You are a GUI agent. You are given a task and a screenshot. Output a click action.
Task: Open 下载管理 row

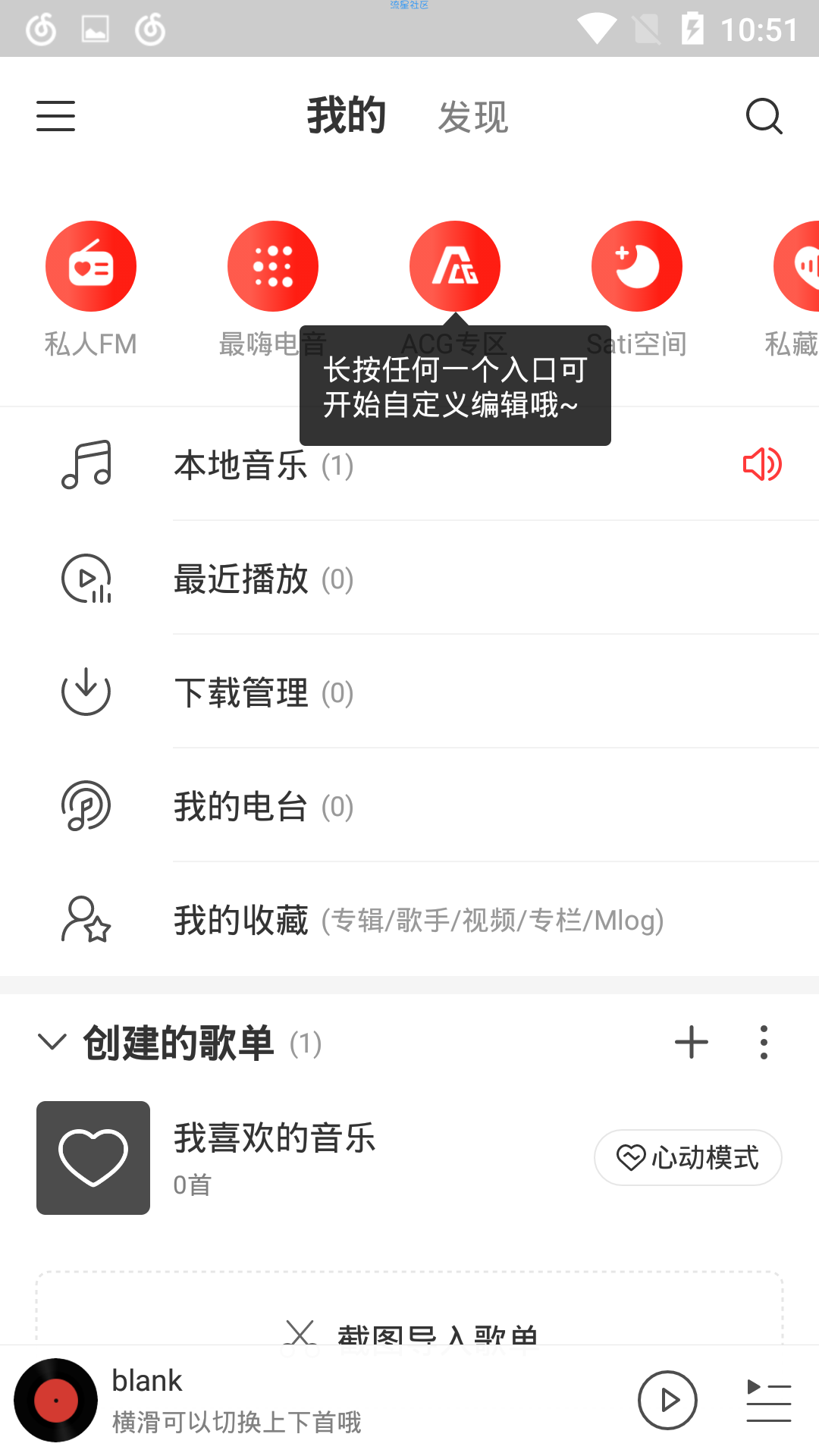pos(409,692)
